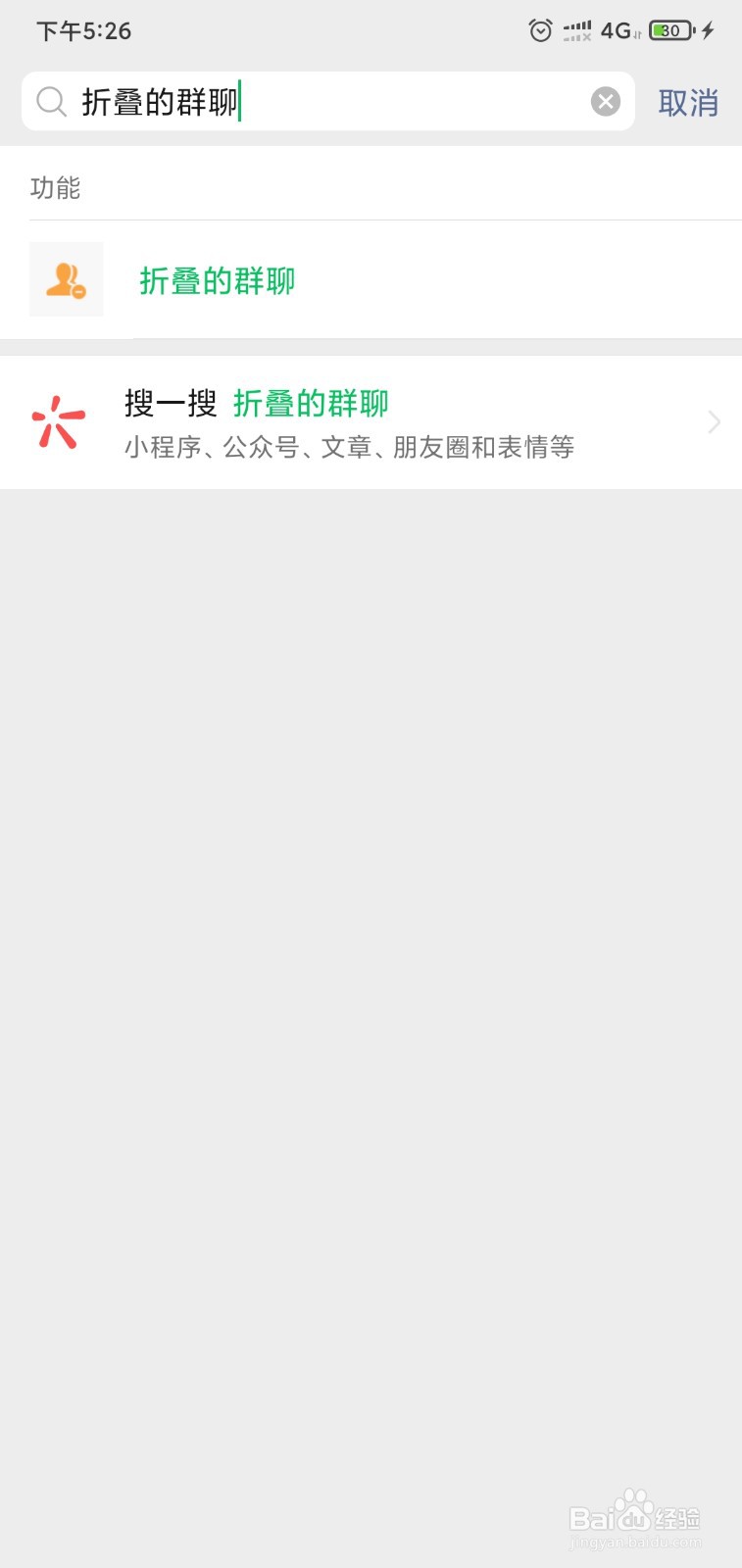Screen dimensions: 742x1568
Task: Tap the Baidu 经验 watermark logo
Action: click(x=632, y=1518)
